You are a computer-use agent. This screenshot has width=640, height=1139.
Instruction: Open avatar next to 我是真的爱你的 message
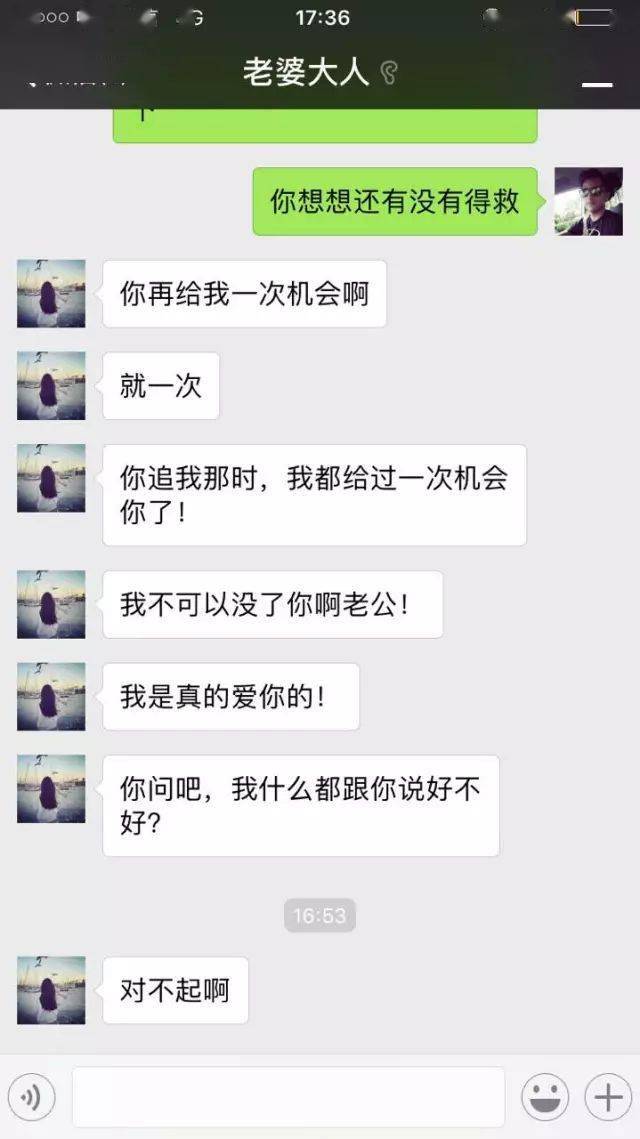click(51, 696)
